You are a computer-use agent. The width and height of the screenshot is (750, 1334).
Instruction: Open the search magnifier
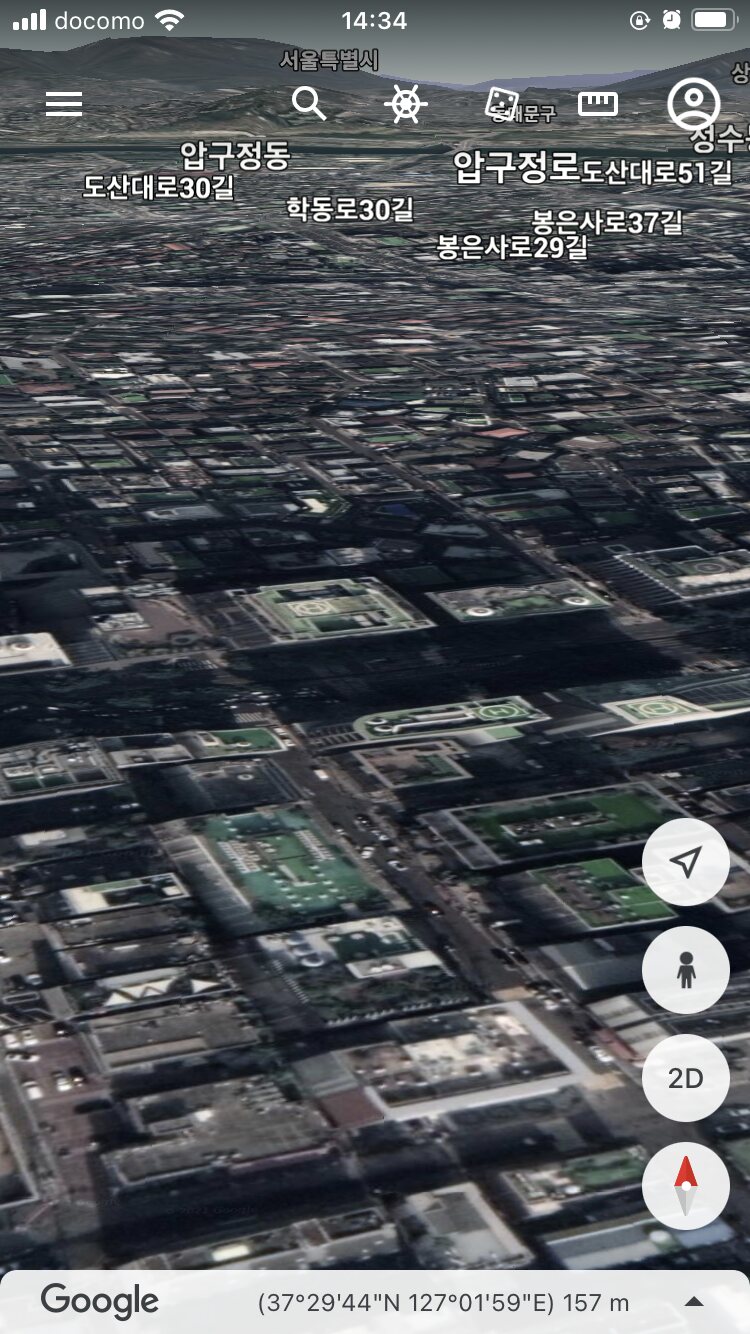coord(309,103)
